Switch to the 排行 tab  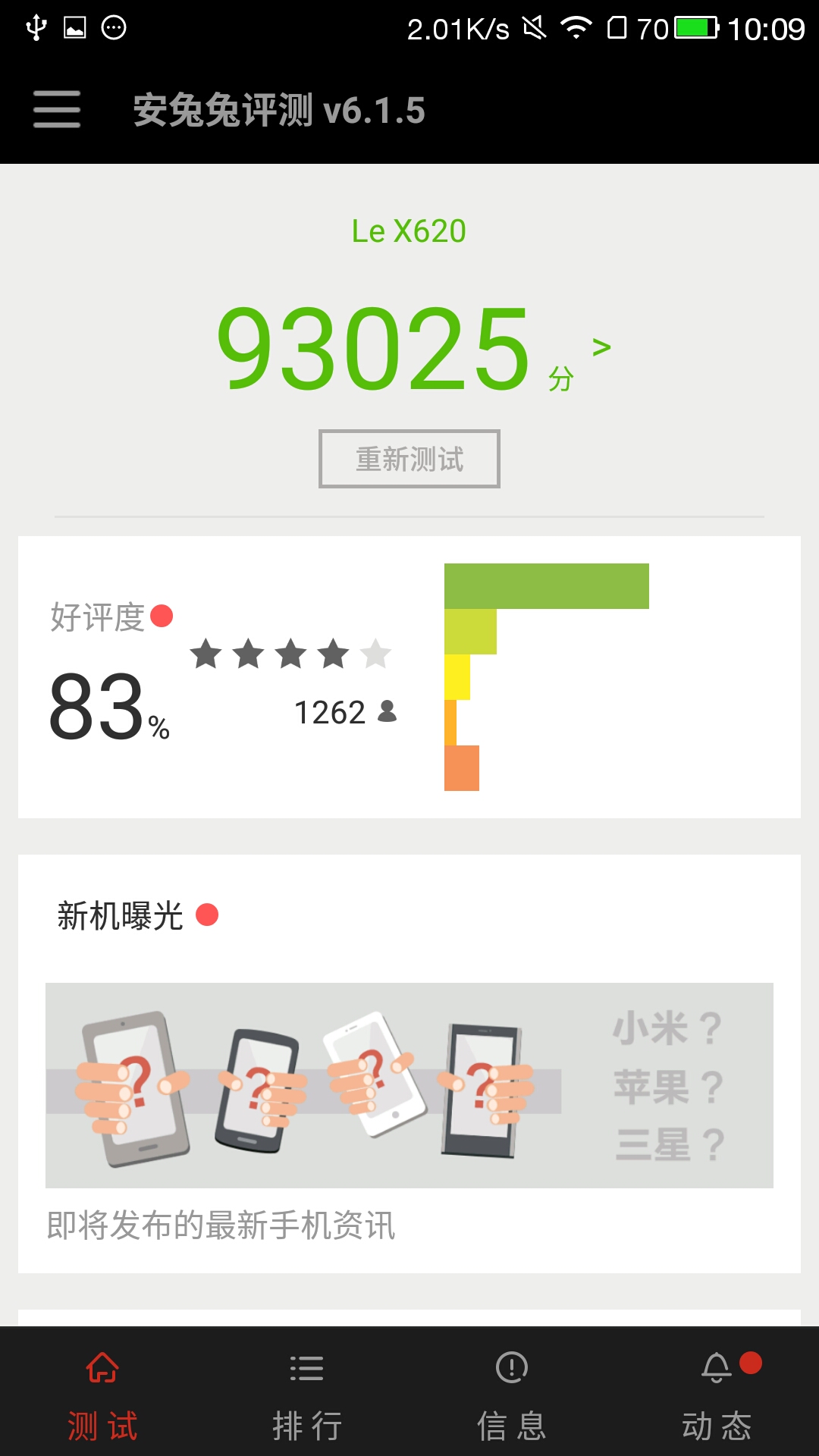pyautogui.click(x=306, y=1398)
